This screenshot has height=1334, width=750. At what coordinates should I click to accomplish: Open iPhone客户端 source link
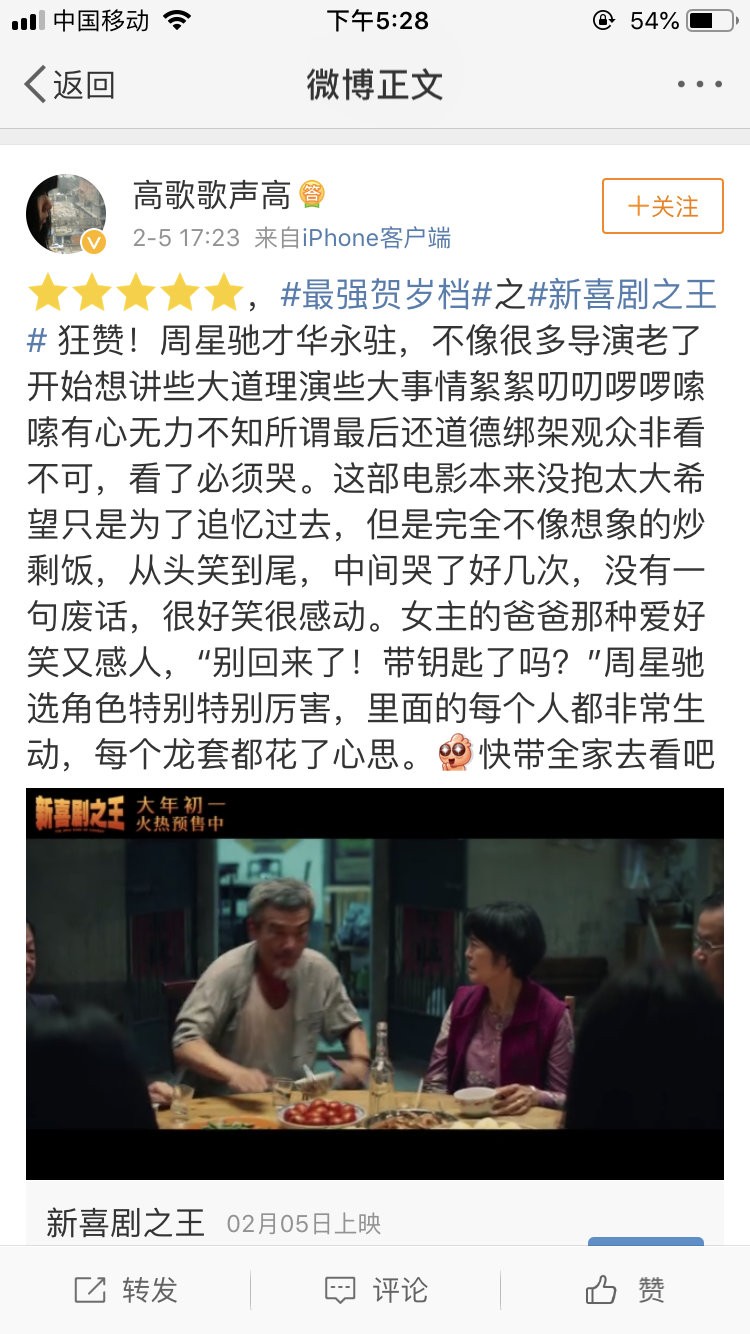pyautogui.click(x=376, y=238)
